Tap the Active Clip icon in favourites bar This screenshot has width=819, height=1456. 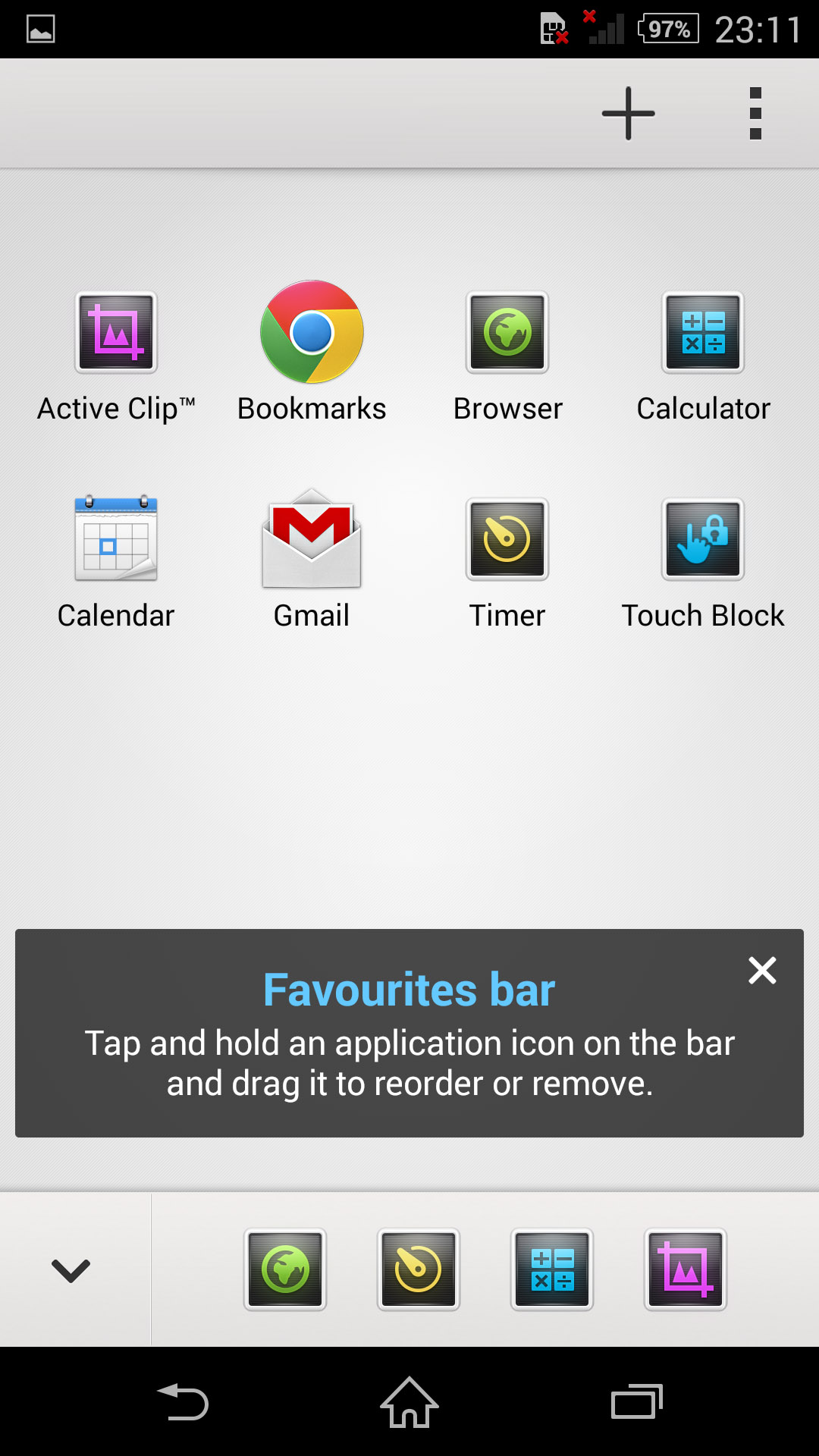pos(686,1269)
